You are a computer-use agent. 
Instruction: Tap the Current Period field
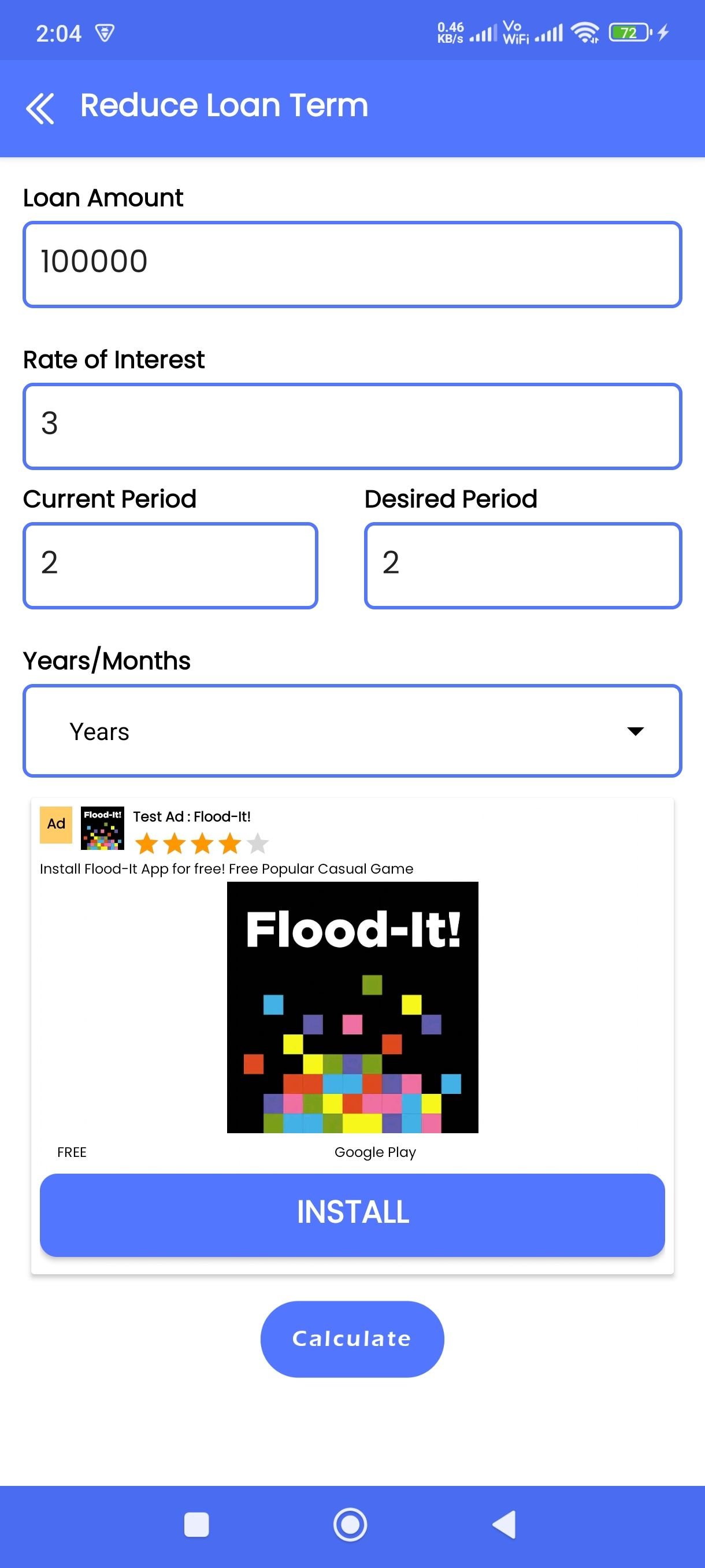(170, 565)
